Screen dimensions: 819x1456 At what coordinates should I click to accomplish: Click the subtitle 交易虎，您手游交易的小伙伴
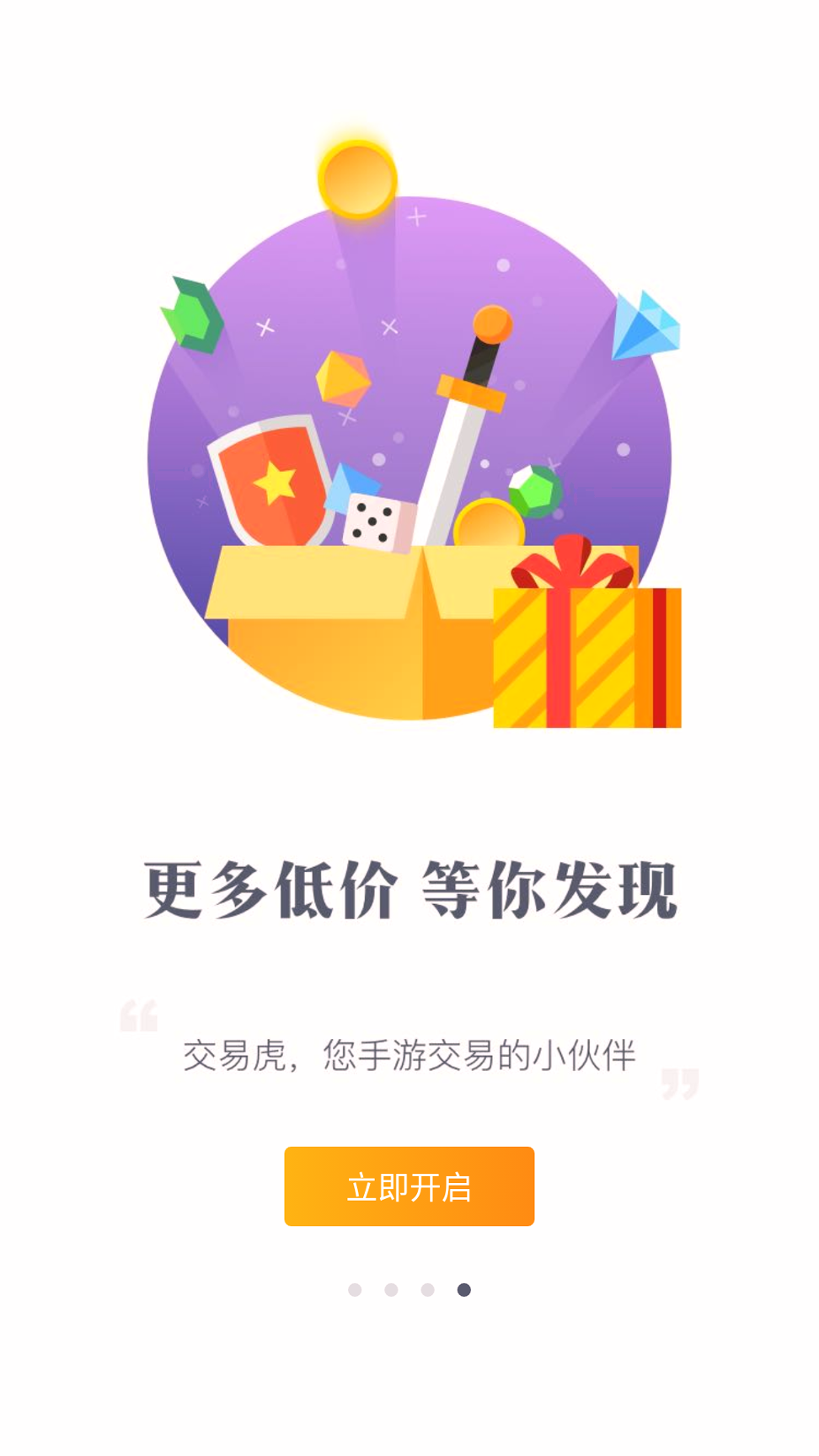click(409, 1054)
